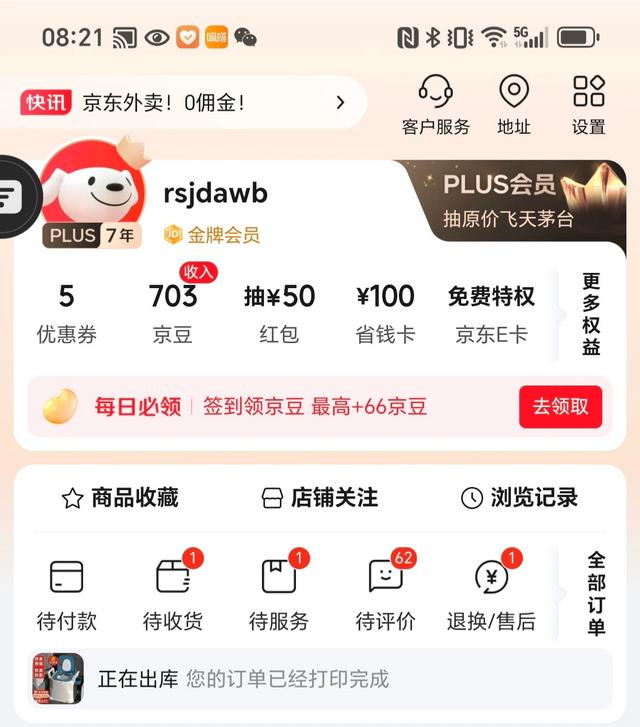Open 设置 settings
Screen dimensions: 640x727
coord(588,104)
